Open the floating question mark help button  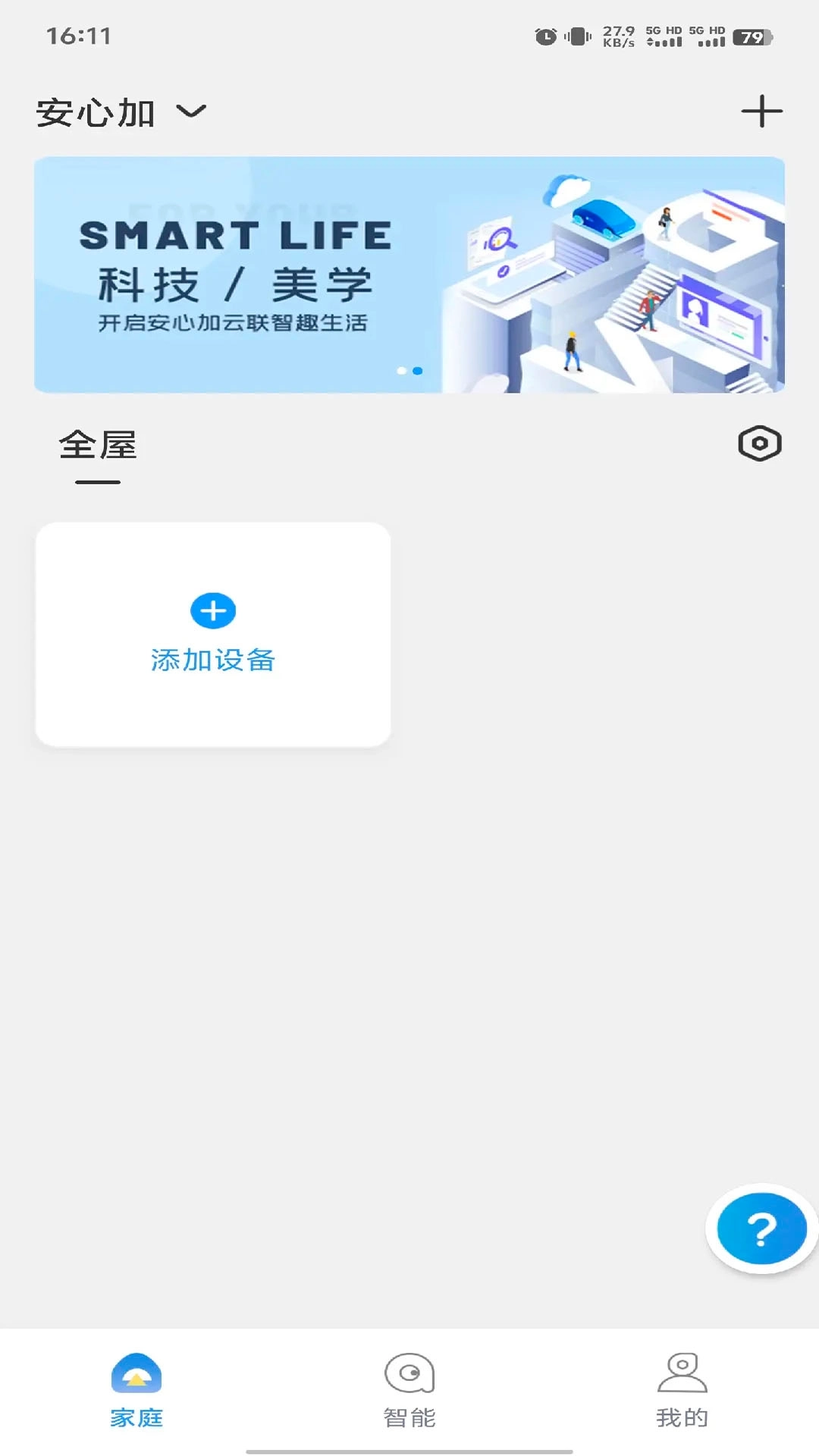761,1229
